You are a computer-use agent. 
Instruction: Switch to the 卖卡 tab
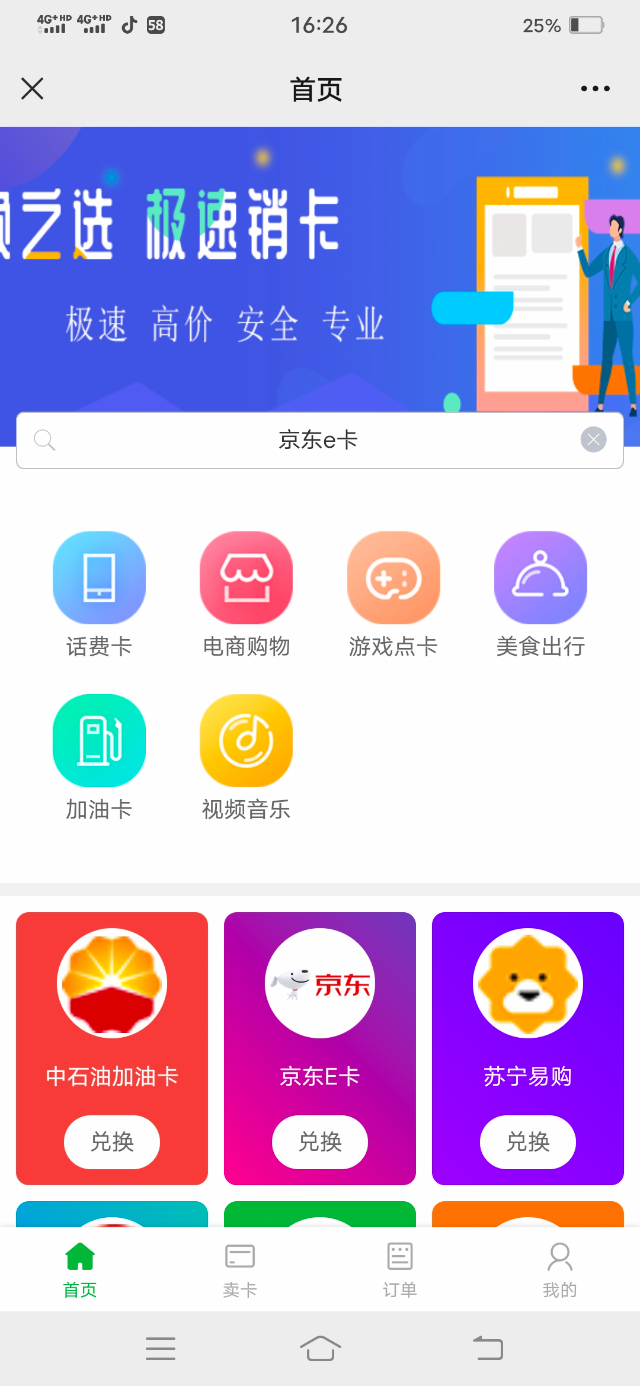coord(240,1270)
